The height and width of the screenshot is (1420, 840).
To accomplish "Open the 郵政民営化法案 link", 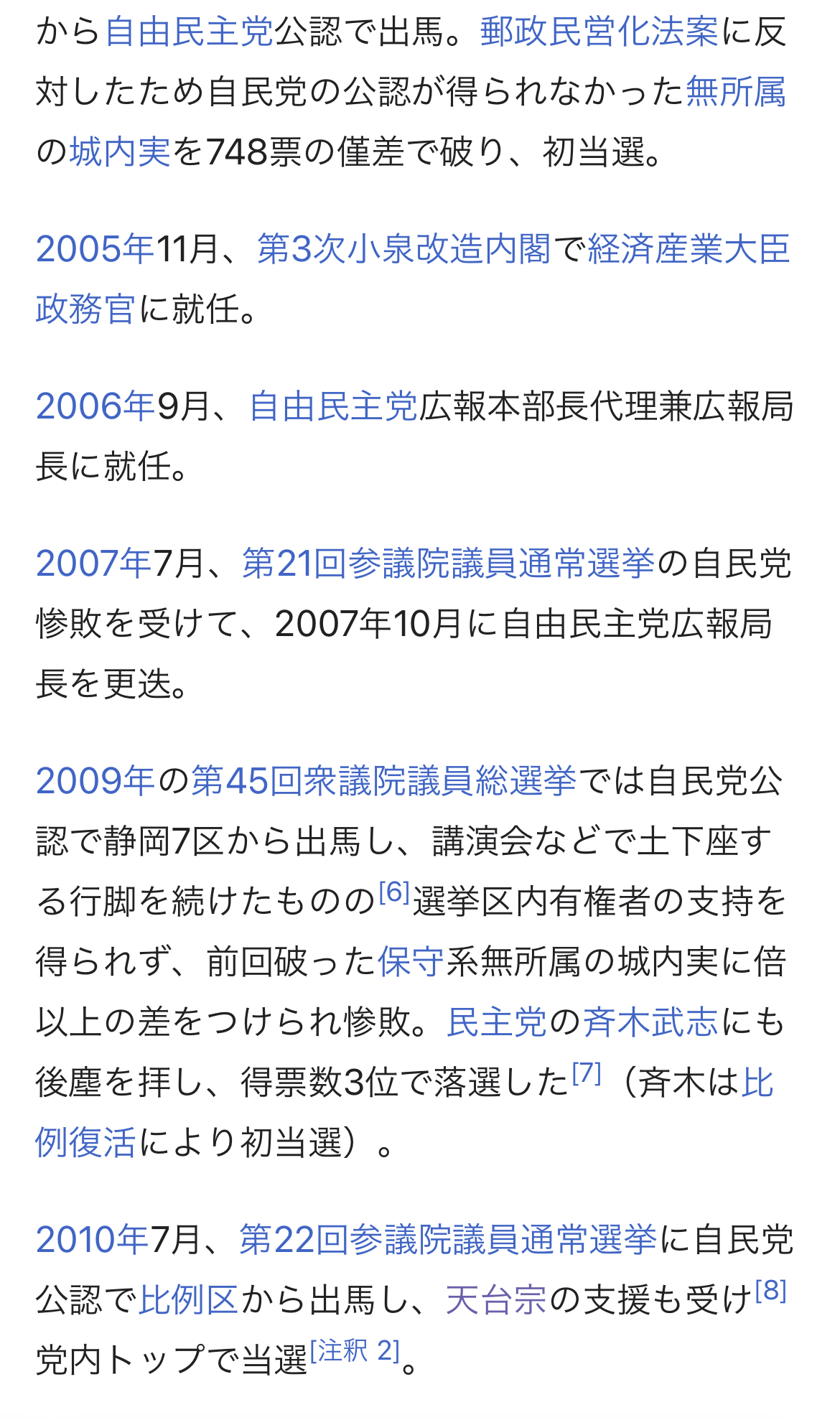I will (x=599, y=32).
